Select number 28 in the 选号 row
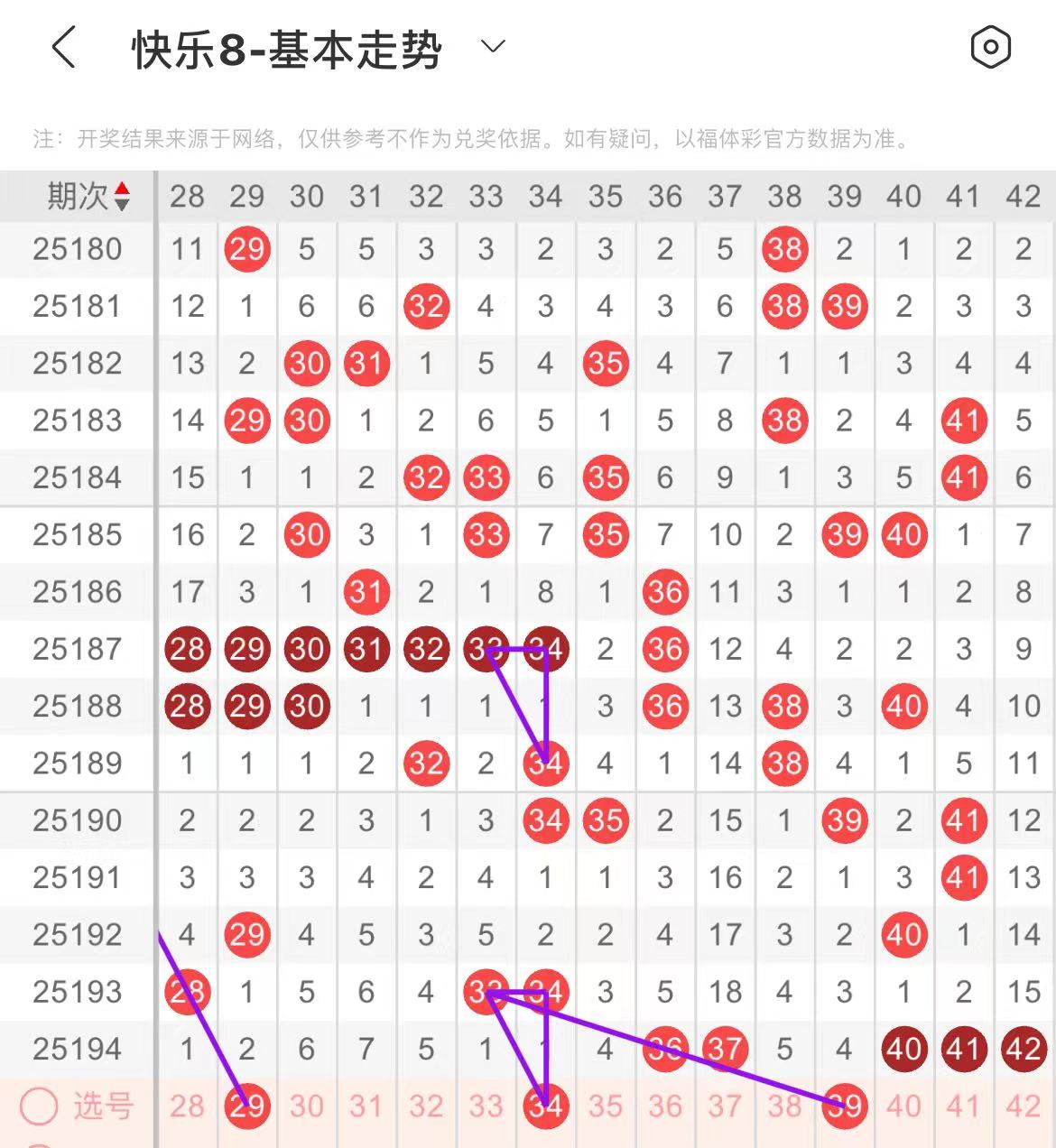Screen dimensions: 1056x1148 (187, 1106)
